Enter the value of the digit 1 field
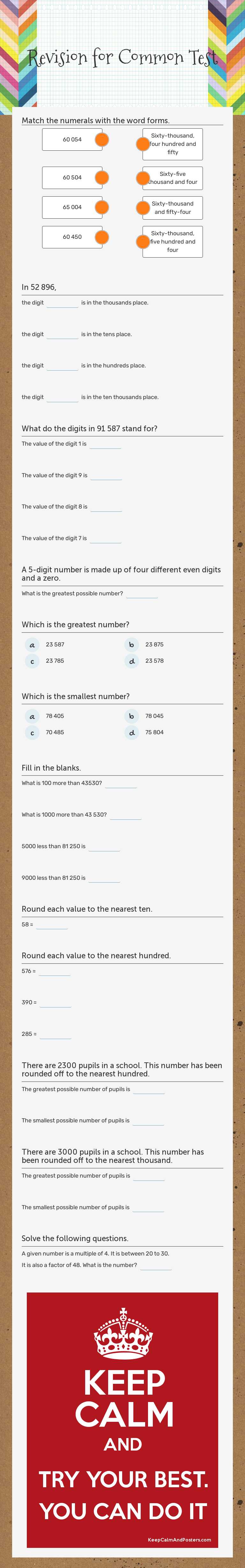This screenshot has height=1568, width=245. (105, 444)
